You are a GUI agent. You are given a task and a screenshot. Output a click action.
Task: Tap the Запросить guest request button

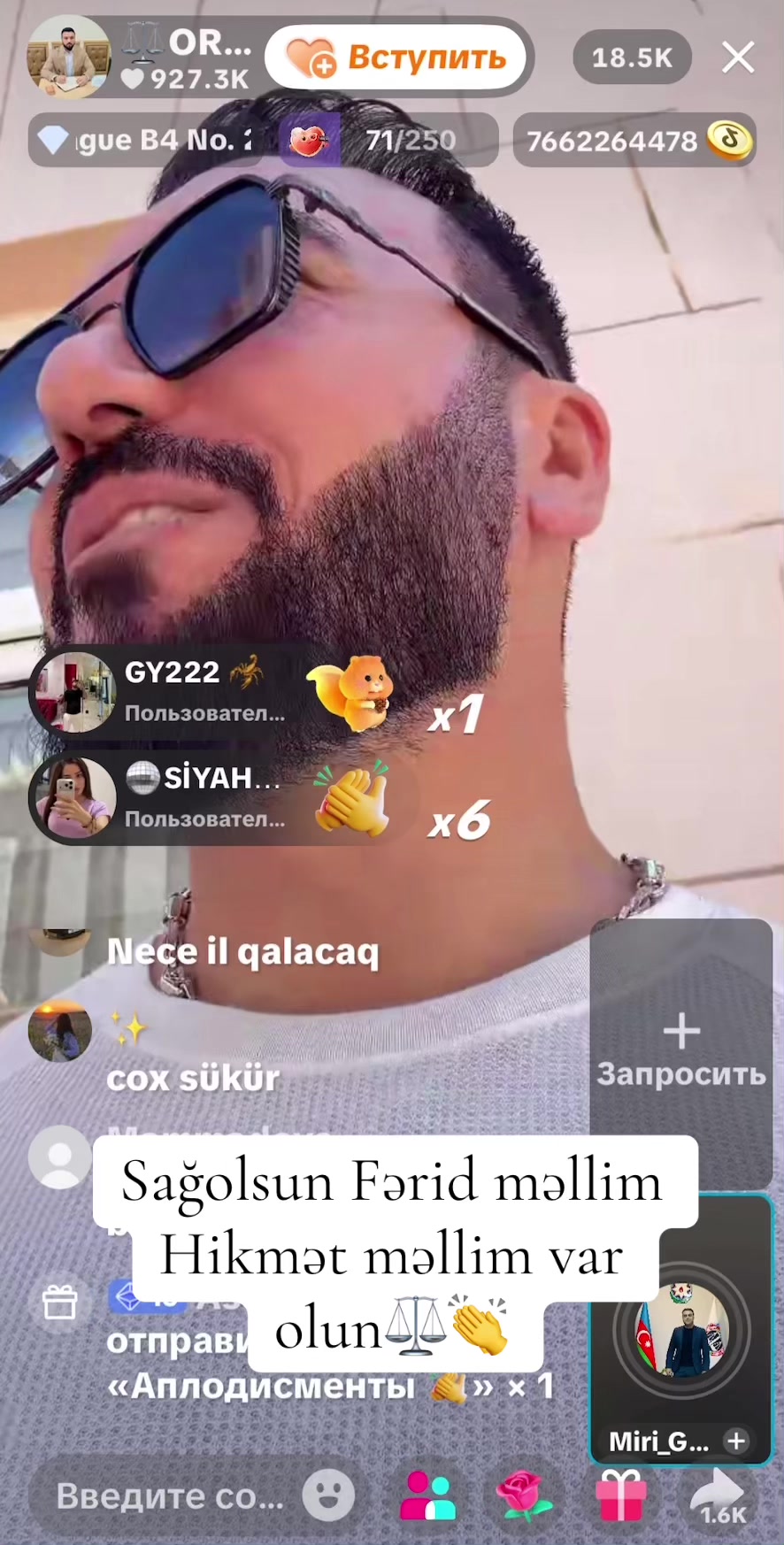[x=680, y=1053]
